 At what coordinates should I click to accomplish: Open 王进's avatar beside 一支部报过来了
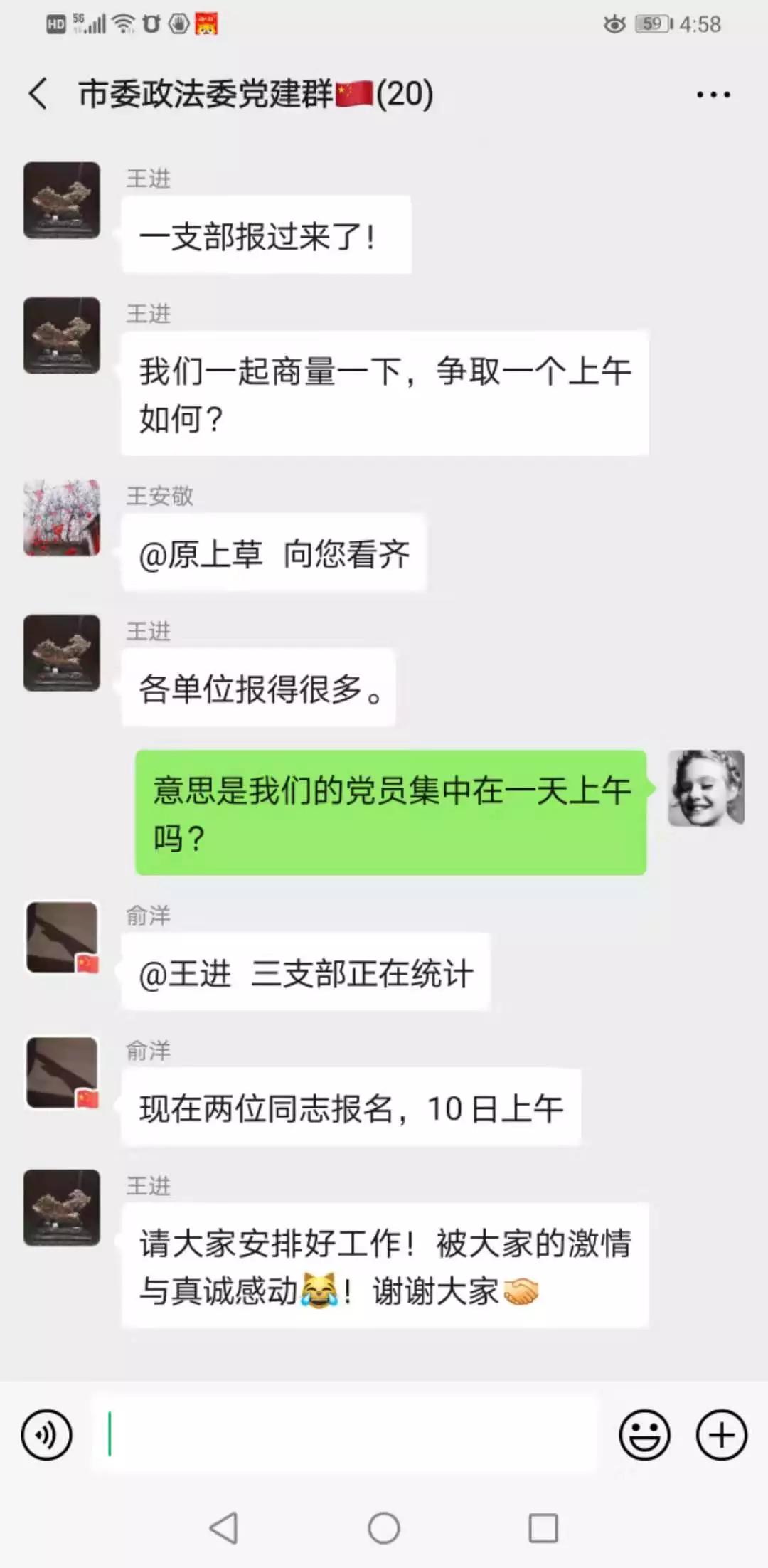(62, 200)
